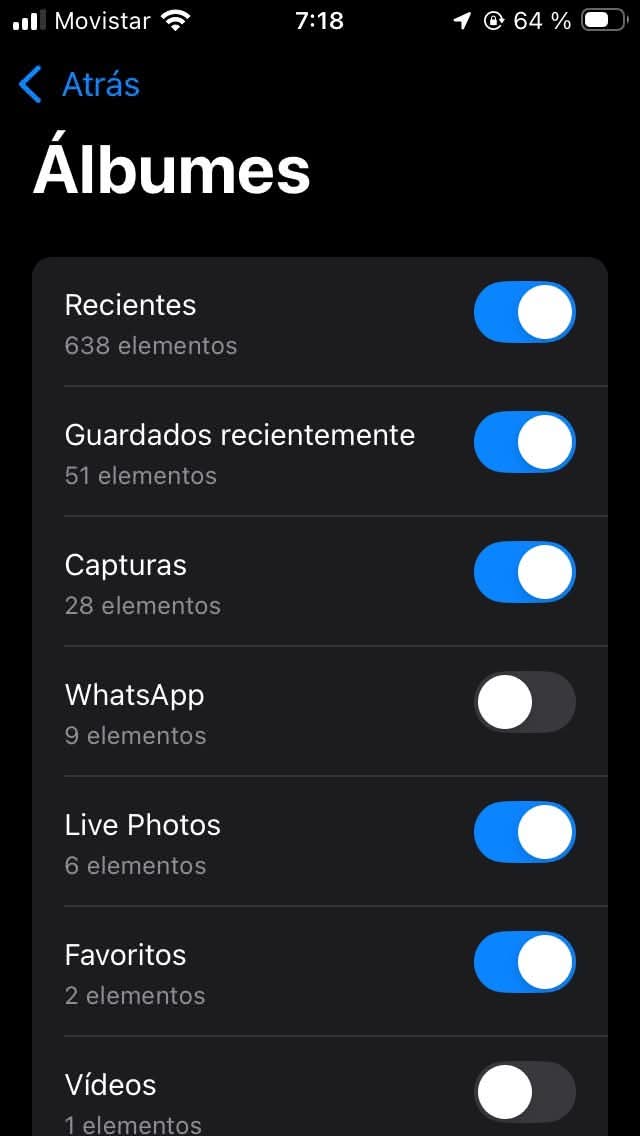Viewport: 640px width, 1136px height.
Task: Enable the Vídeos album switch
Action: pyautogui.click(x=524, y=1092)
